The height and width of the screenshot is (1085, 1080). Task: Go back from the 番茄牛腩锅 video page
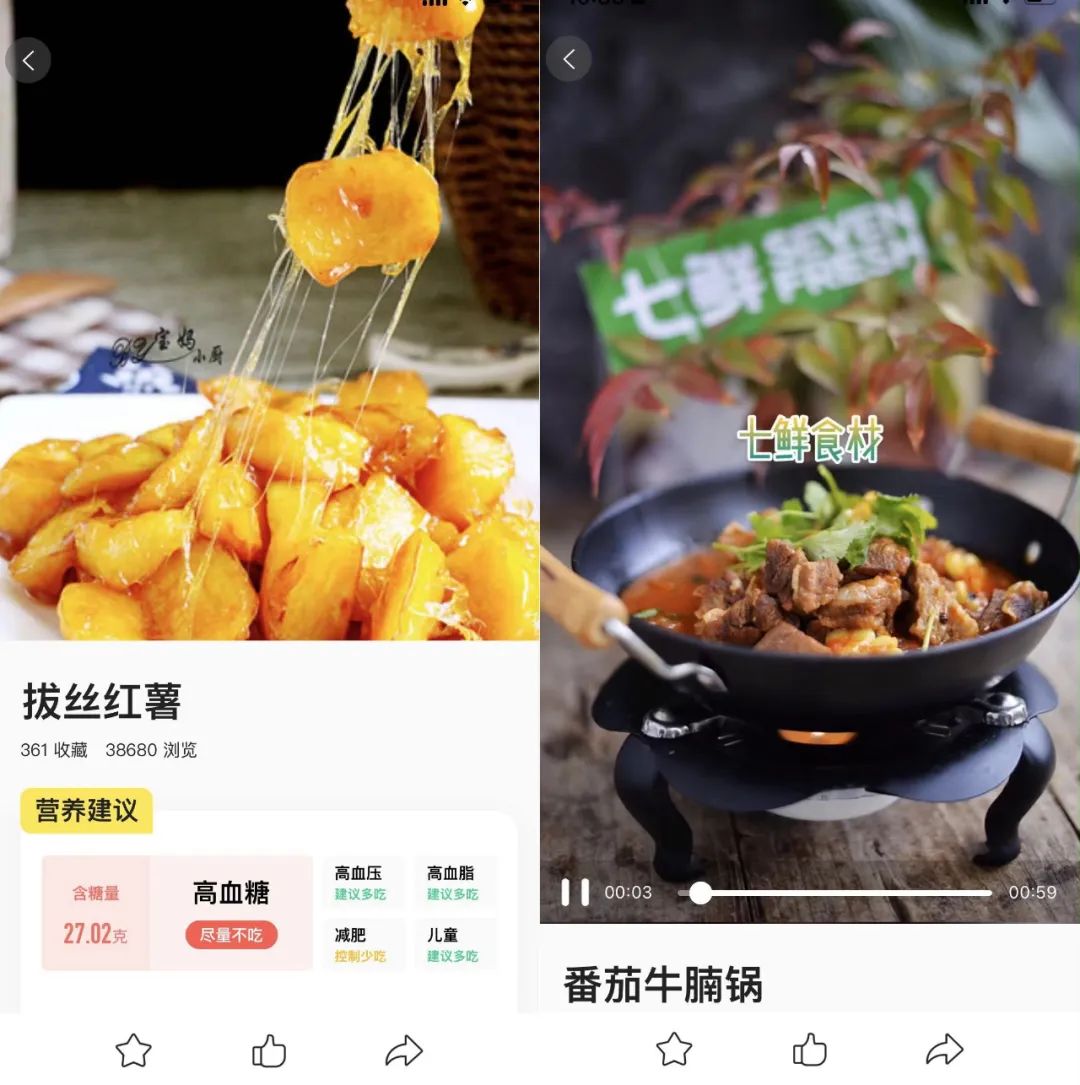click(x=568, y=60)
